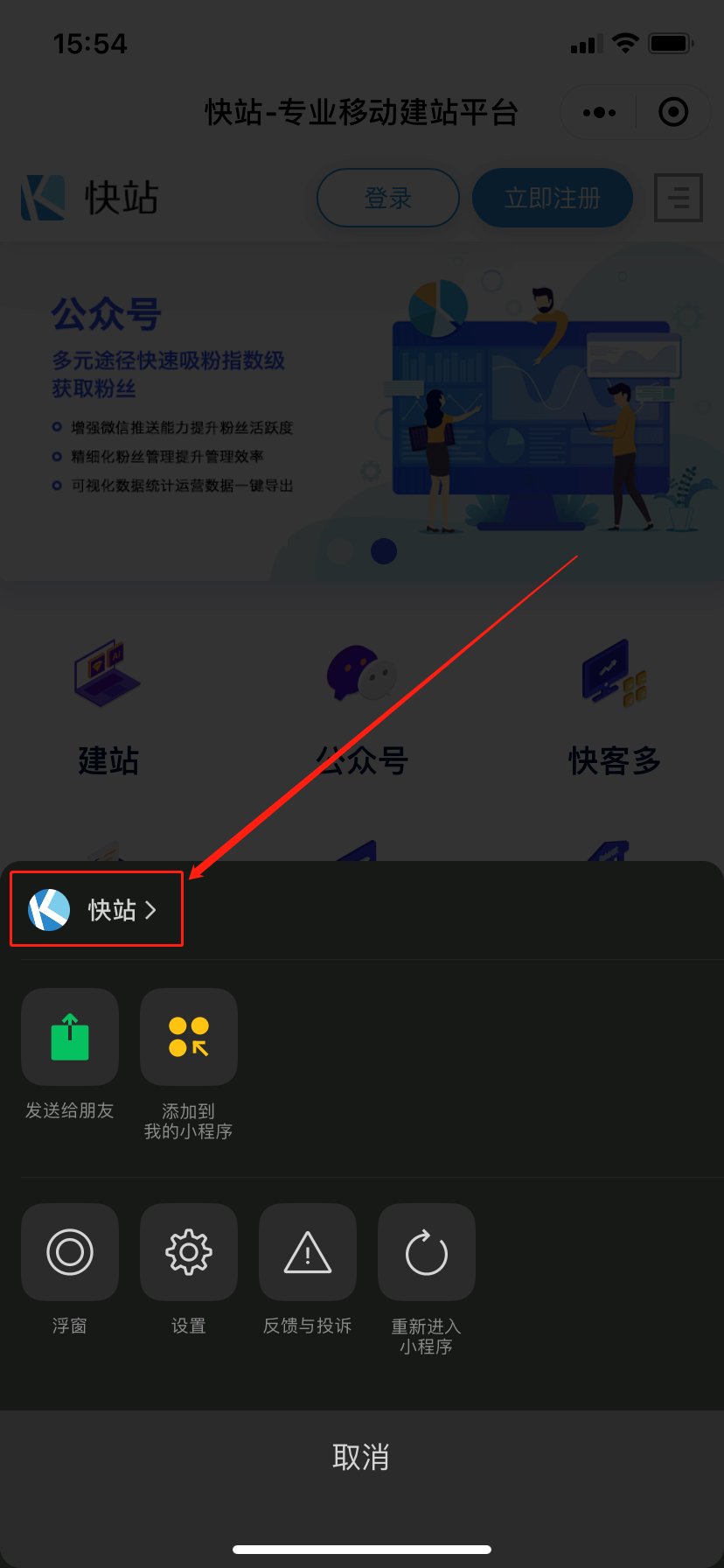This screenshot has width=724, height=1568.
Task: Enable the 浮窗 floating window
Action: (x=70, y=1252)
